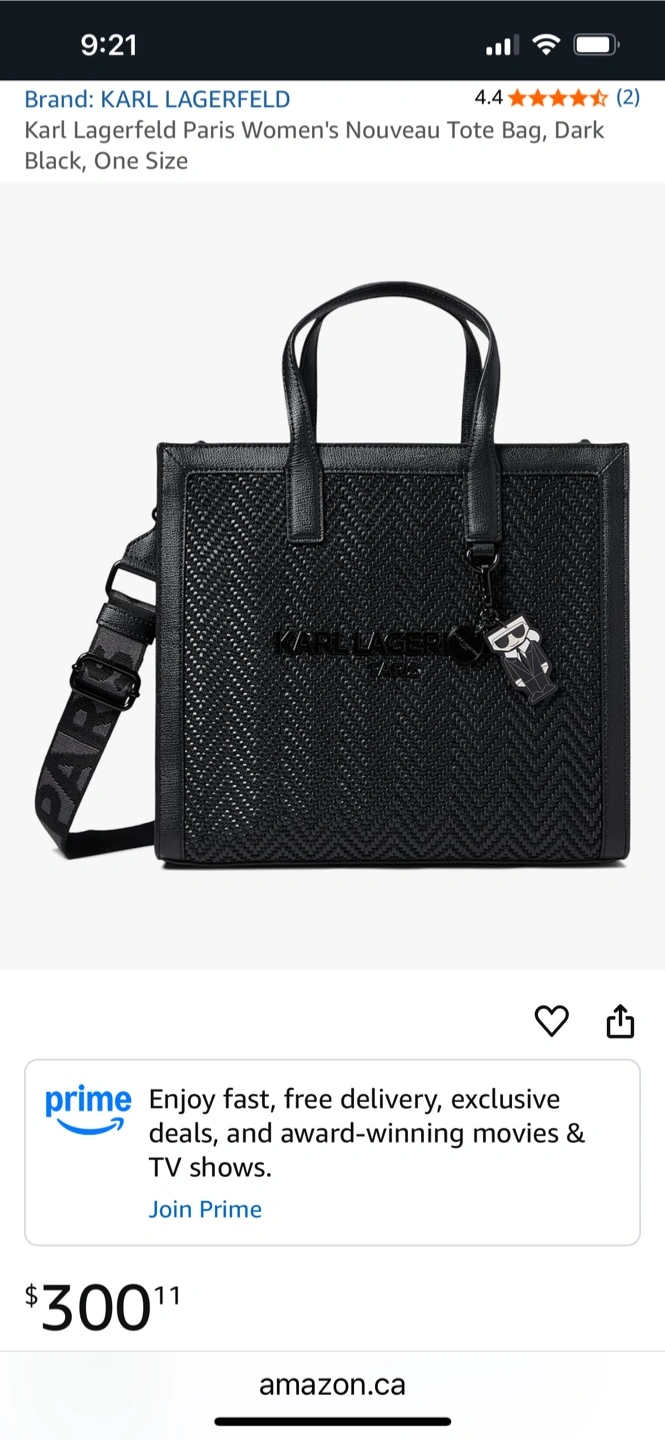Screen dimensions: 665x1440
Task: Open the KARL LAGERFELD brand link
Action: click(157, 99)
